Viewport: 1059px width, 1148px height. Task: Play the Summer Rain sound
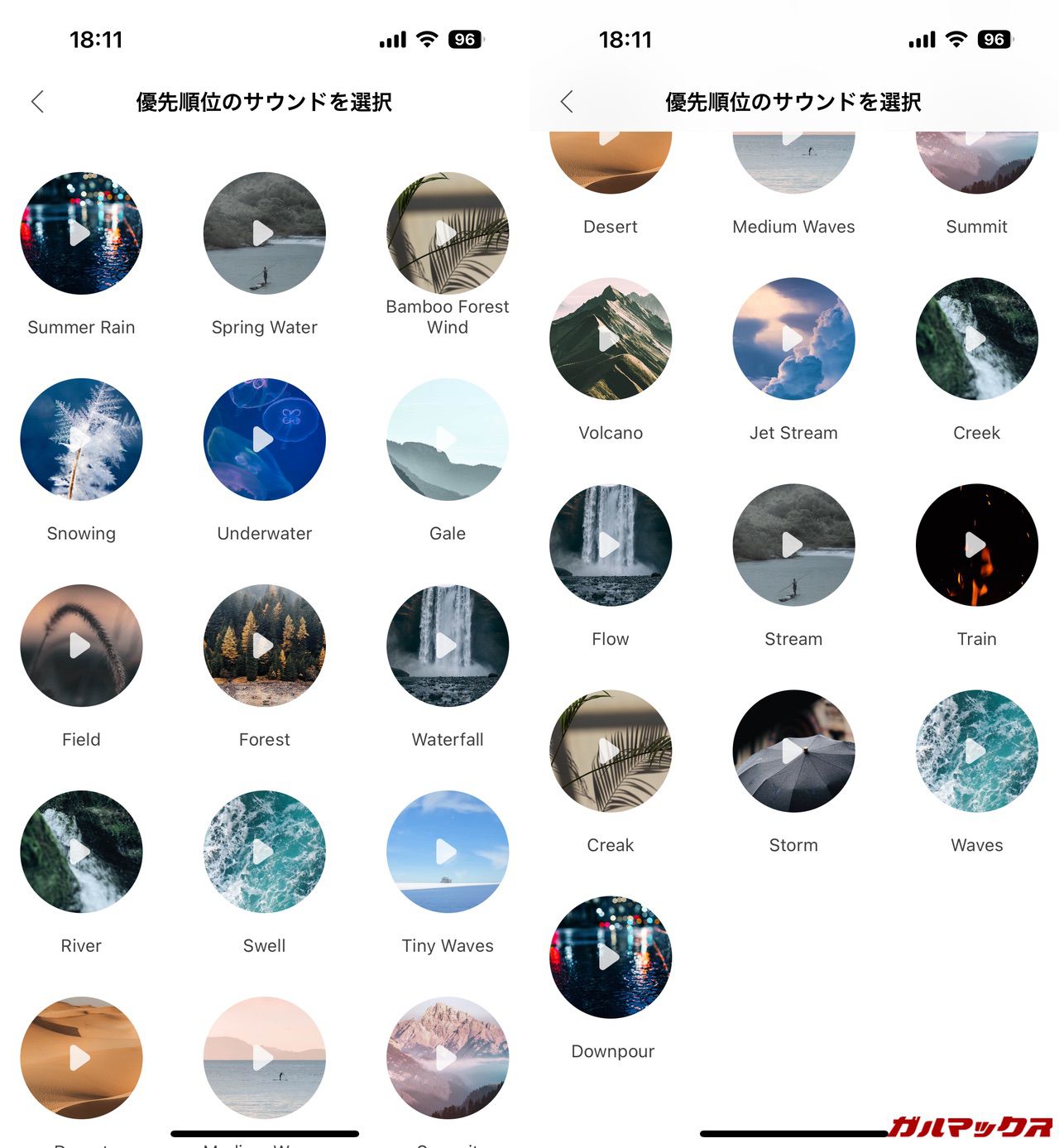[x=81, y=233]
